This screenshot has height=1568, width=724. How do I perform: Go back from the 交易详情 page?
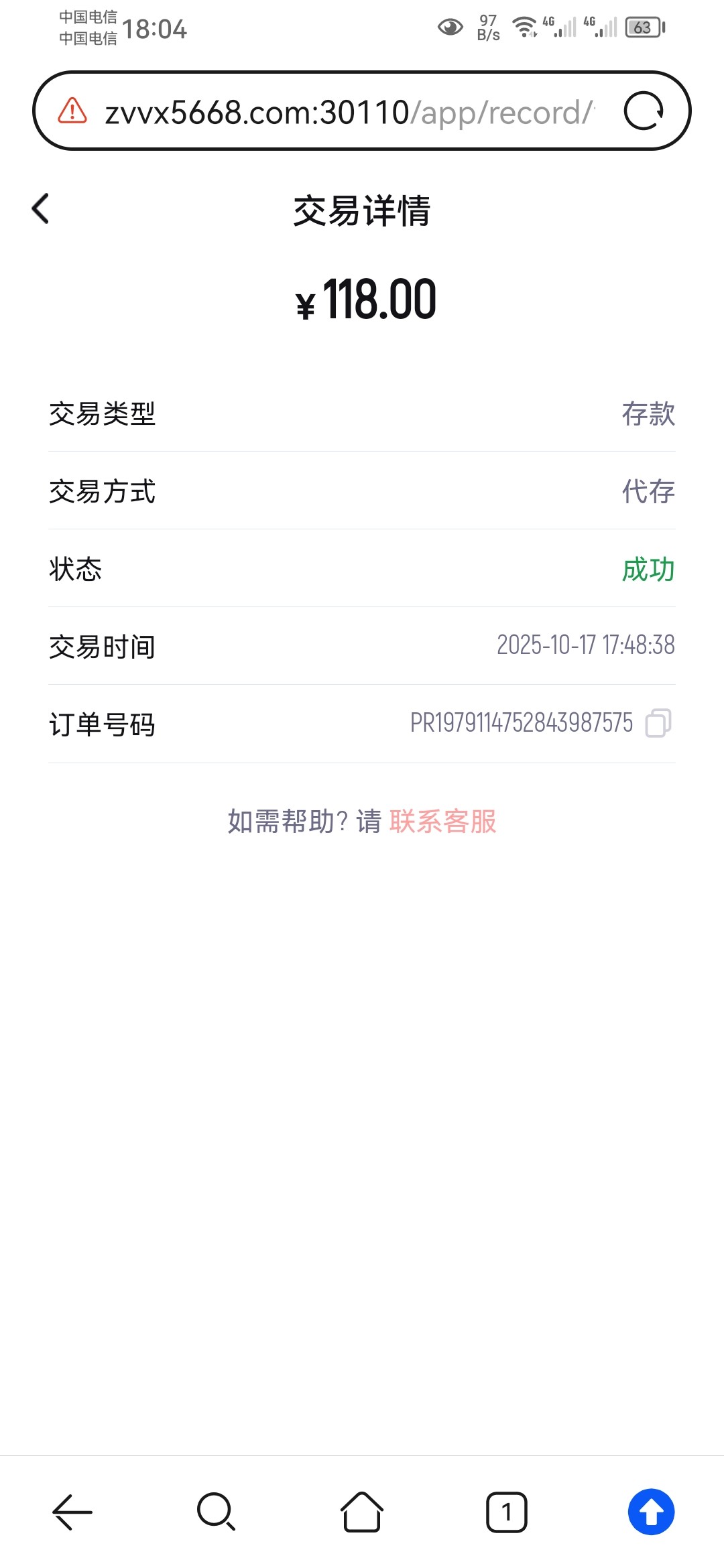(41, 208)
